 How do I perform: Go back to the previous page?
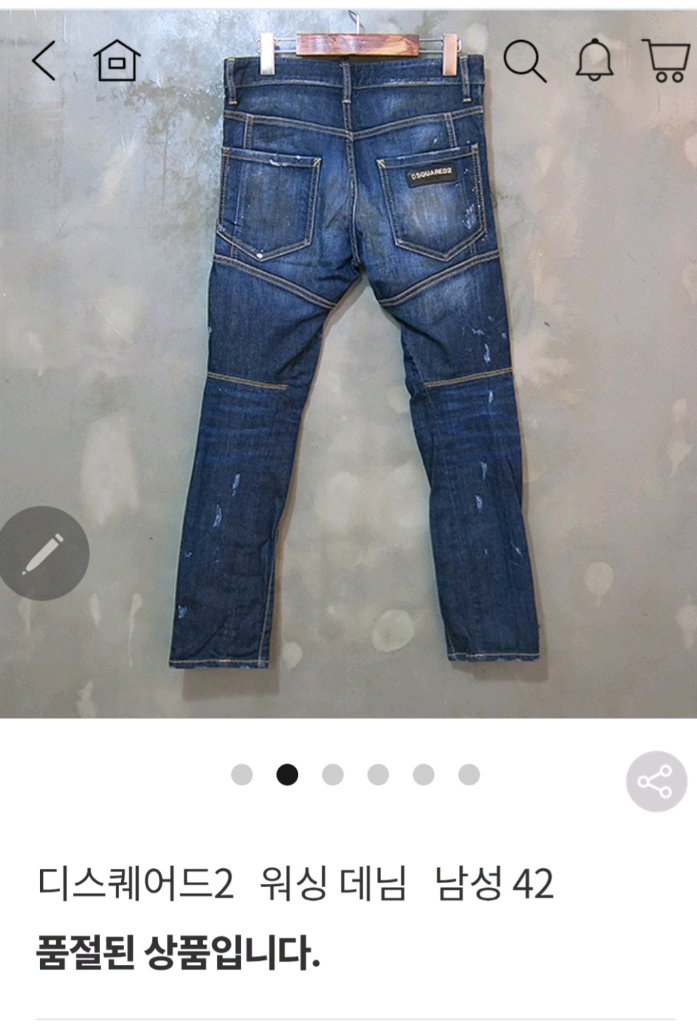(x=44, y=62)
